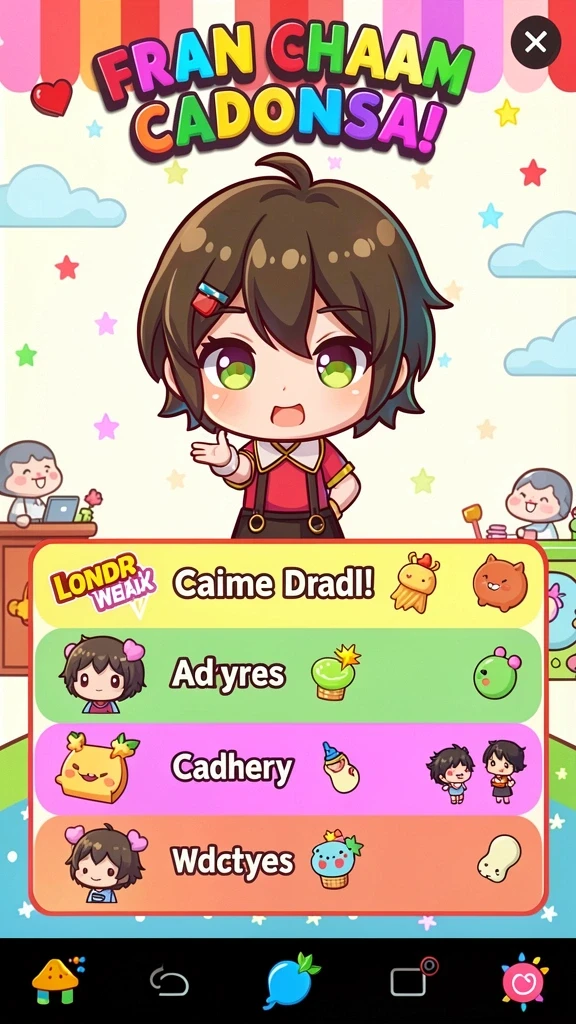Select the Caime Dradl! row
The width and height of the screenshot is (576, 1024).
[x=288, y=584]
